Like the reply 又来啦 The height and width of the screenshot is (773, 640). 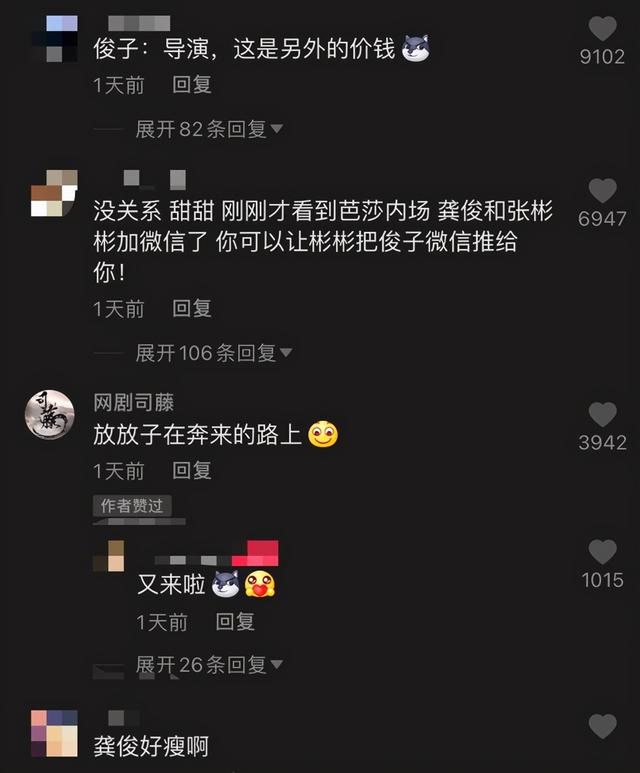[x=602, y=552]
